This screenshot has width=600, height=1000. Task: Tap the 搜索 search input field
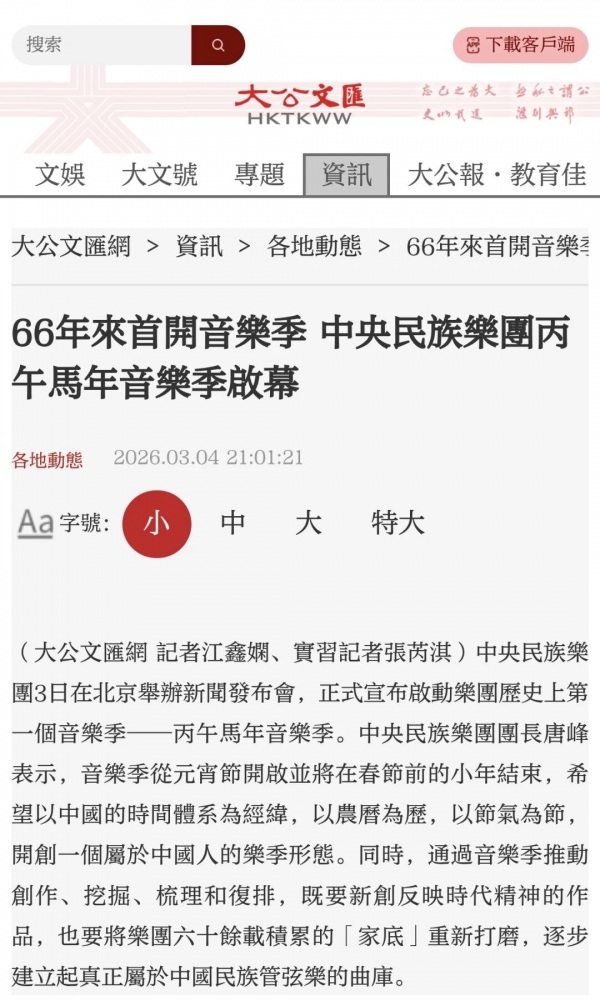100,45
